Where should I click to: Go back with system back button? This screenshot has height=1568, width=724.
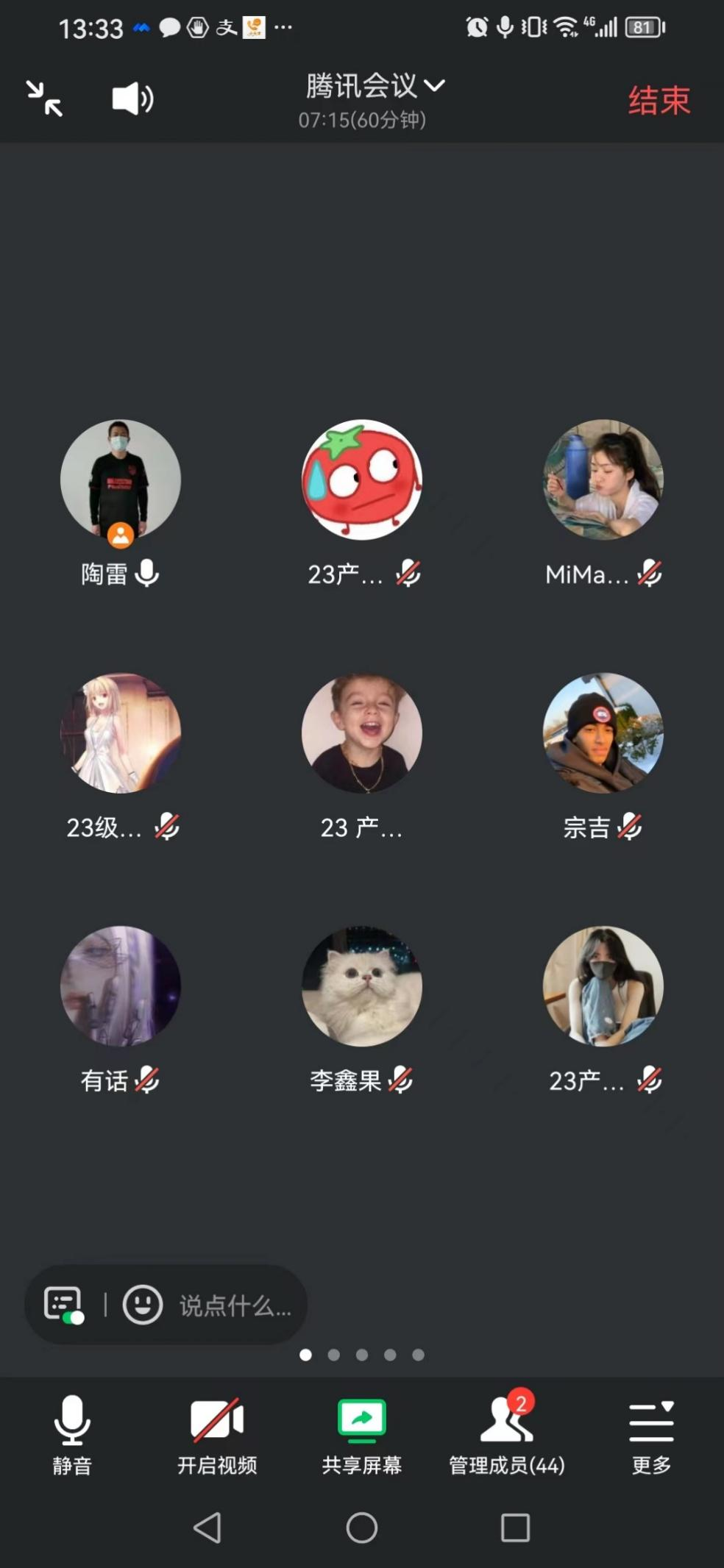coord(207,1528)
